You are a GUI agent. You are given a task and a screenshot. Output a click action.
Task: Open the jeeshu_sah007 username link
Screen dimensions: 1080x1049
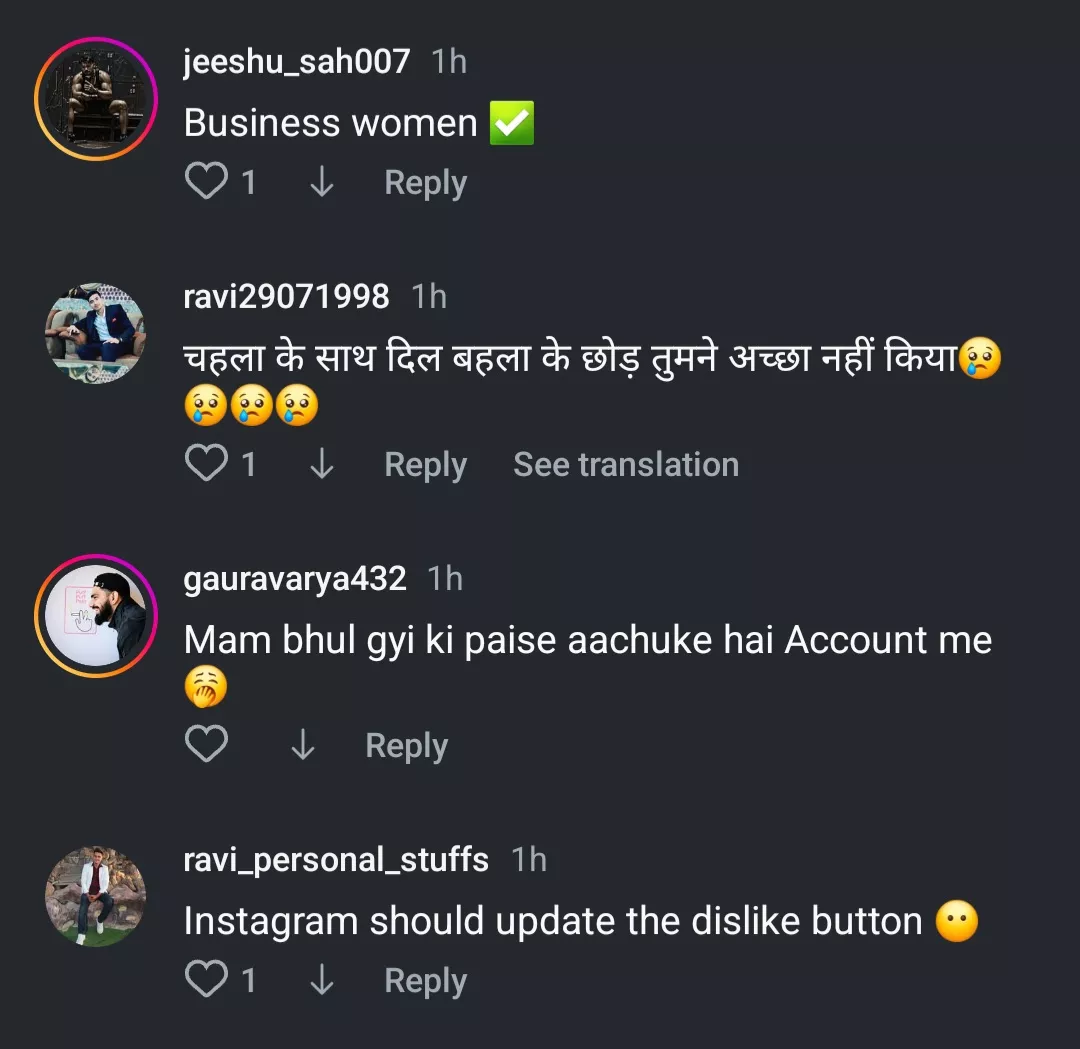coord(296,62)
